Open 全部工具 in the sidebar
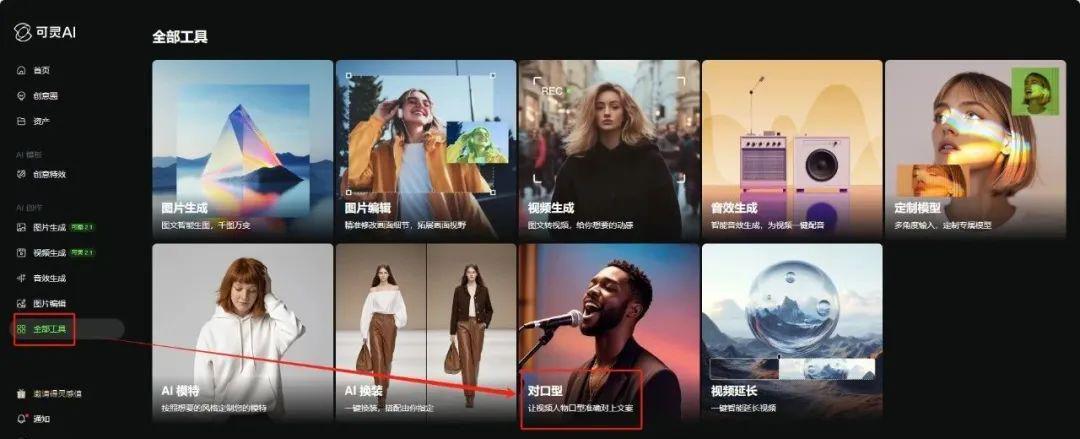1080x439 pixels. coord(48,329)
